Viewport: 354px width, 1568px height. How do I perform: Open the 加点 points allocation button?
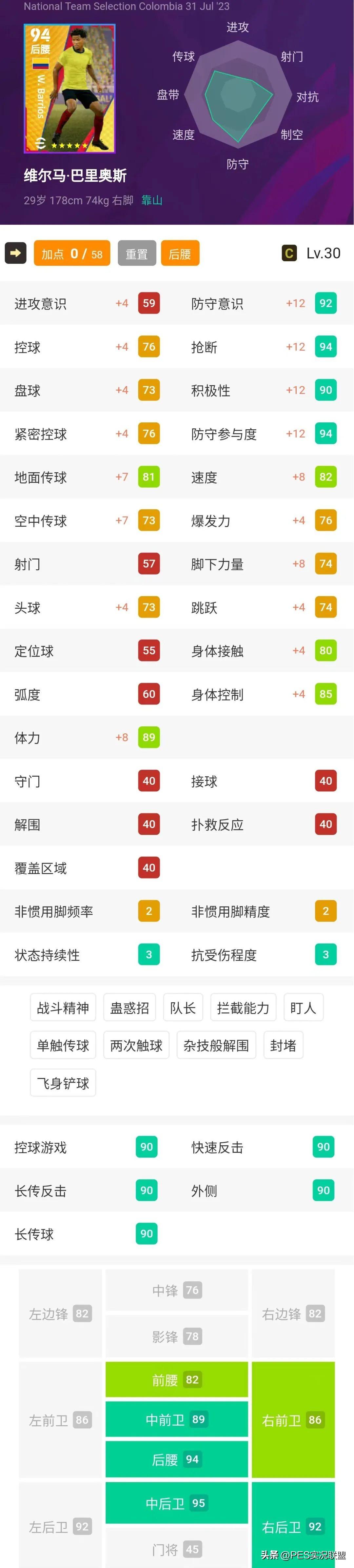[x=72, y=254]
